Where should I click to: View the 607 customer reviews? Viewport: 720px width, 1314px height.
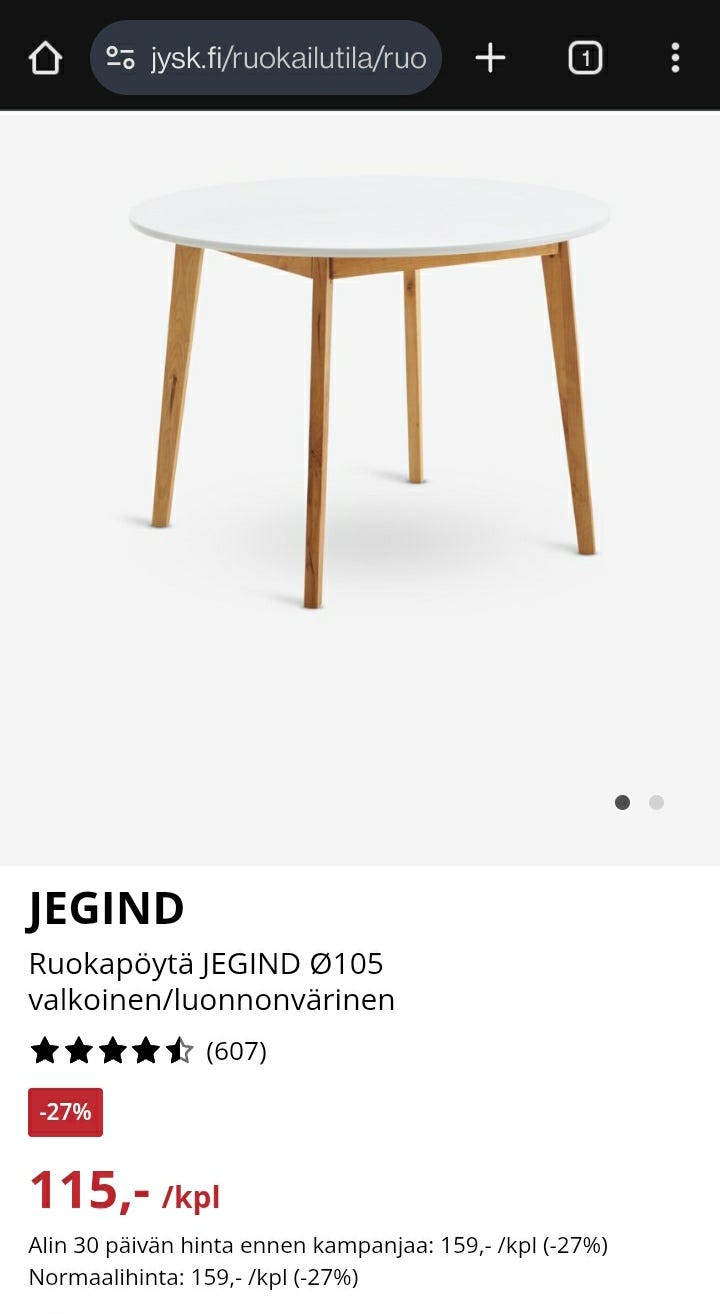pos(236,1051)
